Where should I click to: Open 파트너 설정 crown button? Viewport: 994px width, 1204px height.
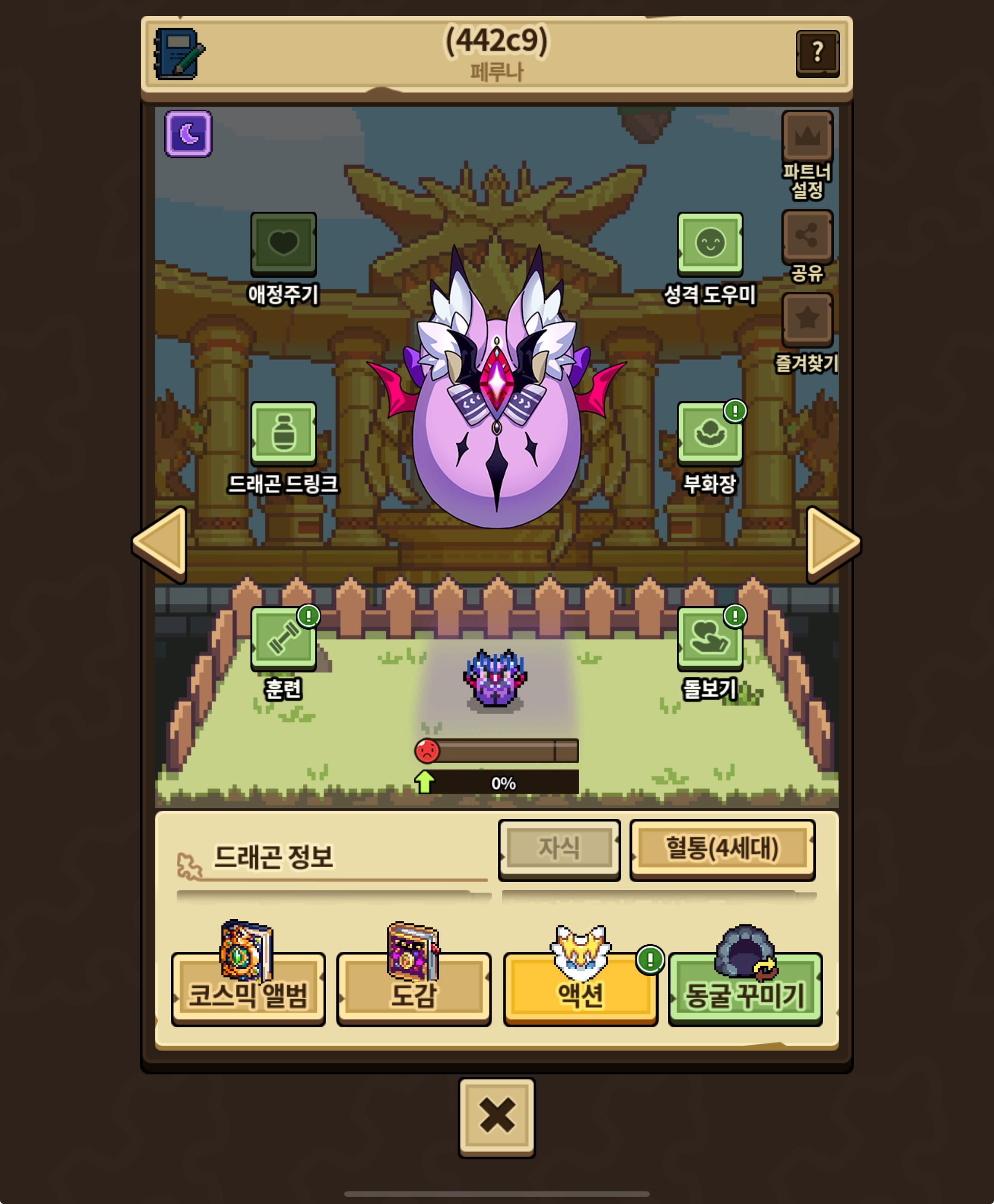click(807, 136)
